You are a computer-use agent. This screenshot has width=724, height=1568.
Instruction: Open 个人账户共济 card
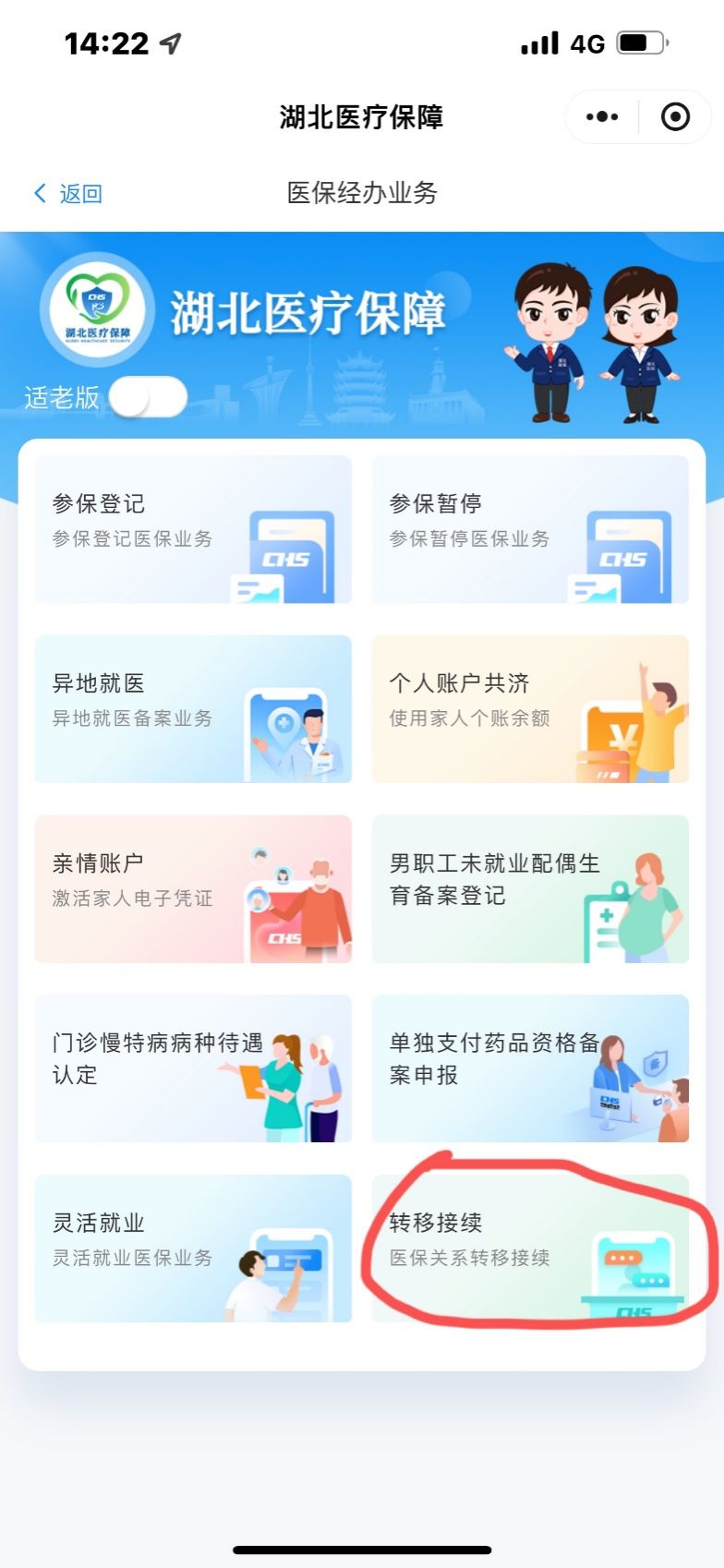point(530,708)
